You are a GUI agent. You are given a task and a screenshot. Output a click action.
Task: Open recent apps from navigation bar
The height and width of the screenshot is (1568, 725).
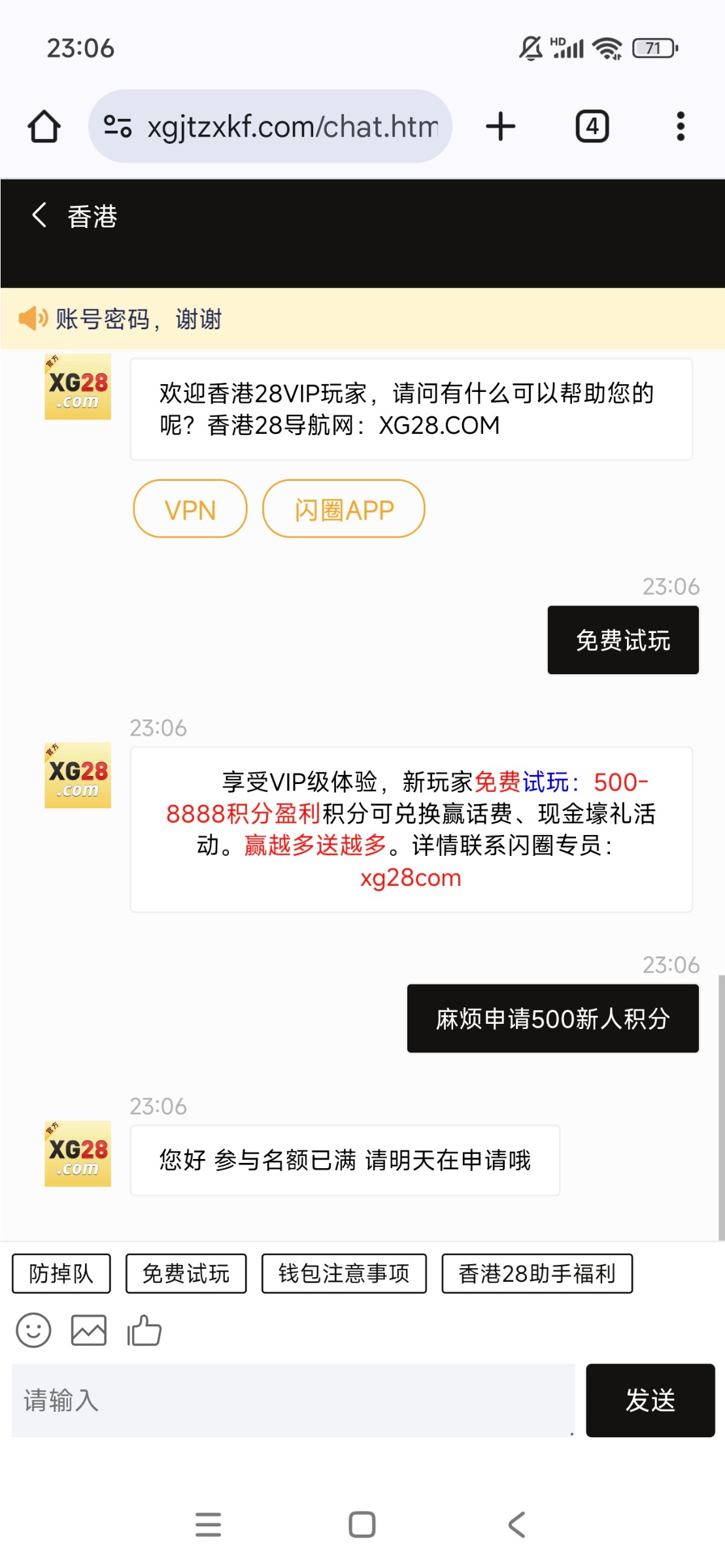(208, 1524)
